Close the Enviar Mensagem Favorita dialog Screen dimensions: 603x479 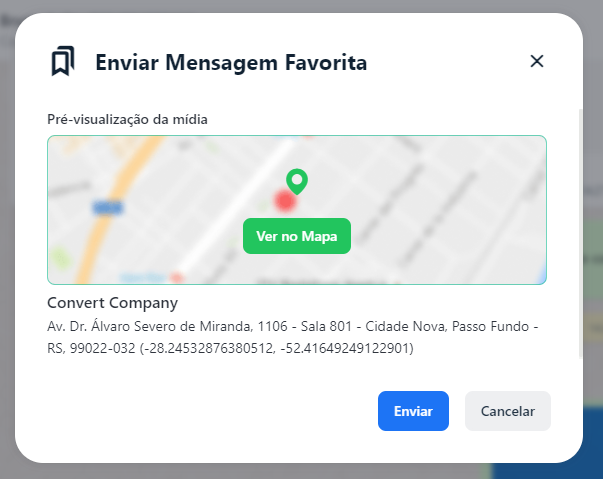pos(537,61)
